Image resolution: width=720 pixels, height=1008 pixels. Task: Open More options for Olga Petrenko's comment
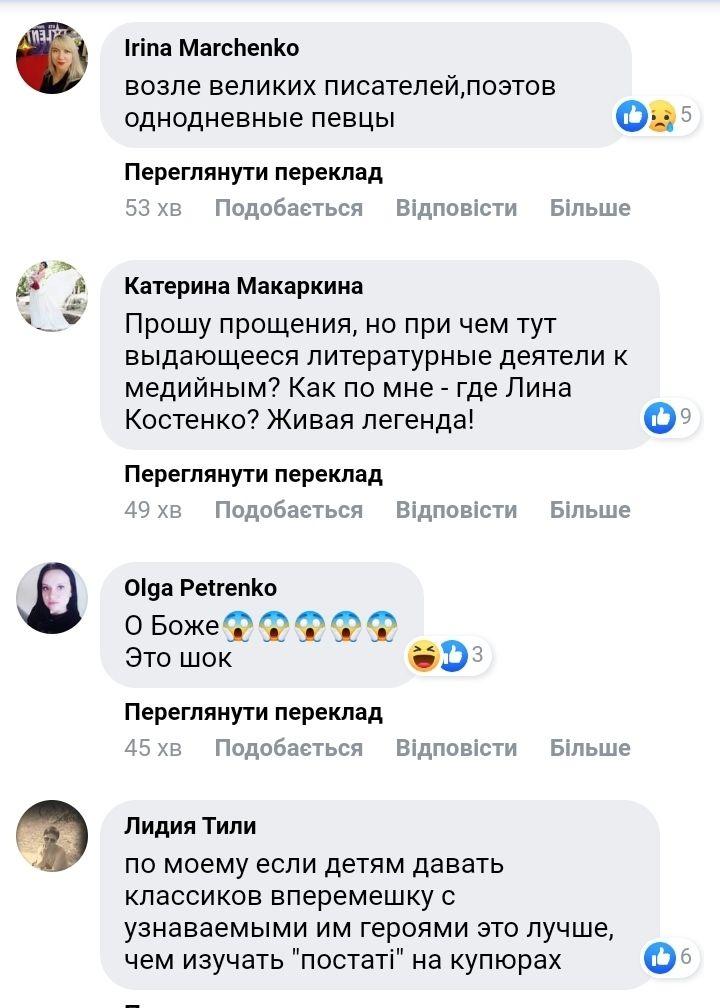(x=590, y=748)
